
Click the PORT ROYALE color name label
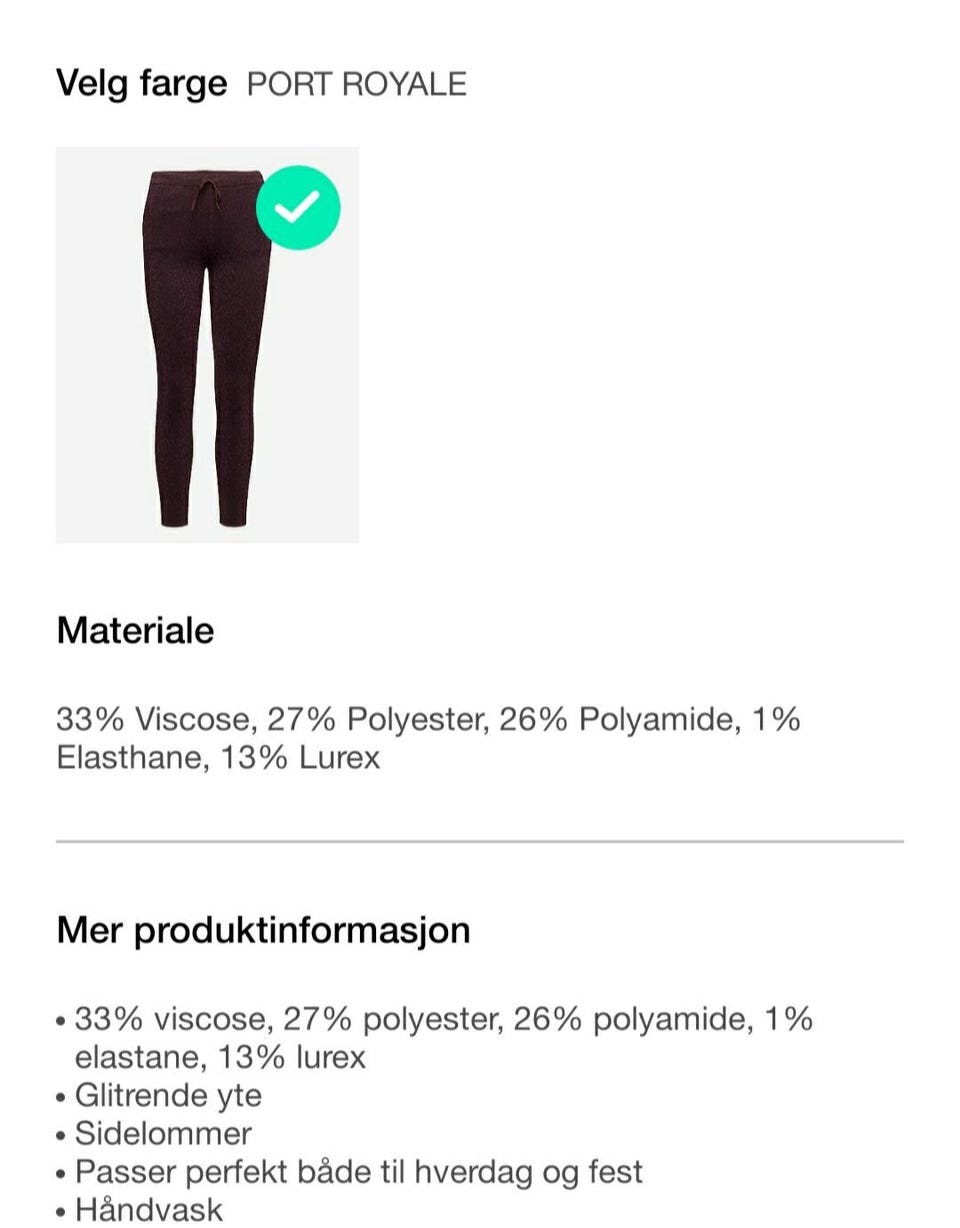pos(356,85)
